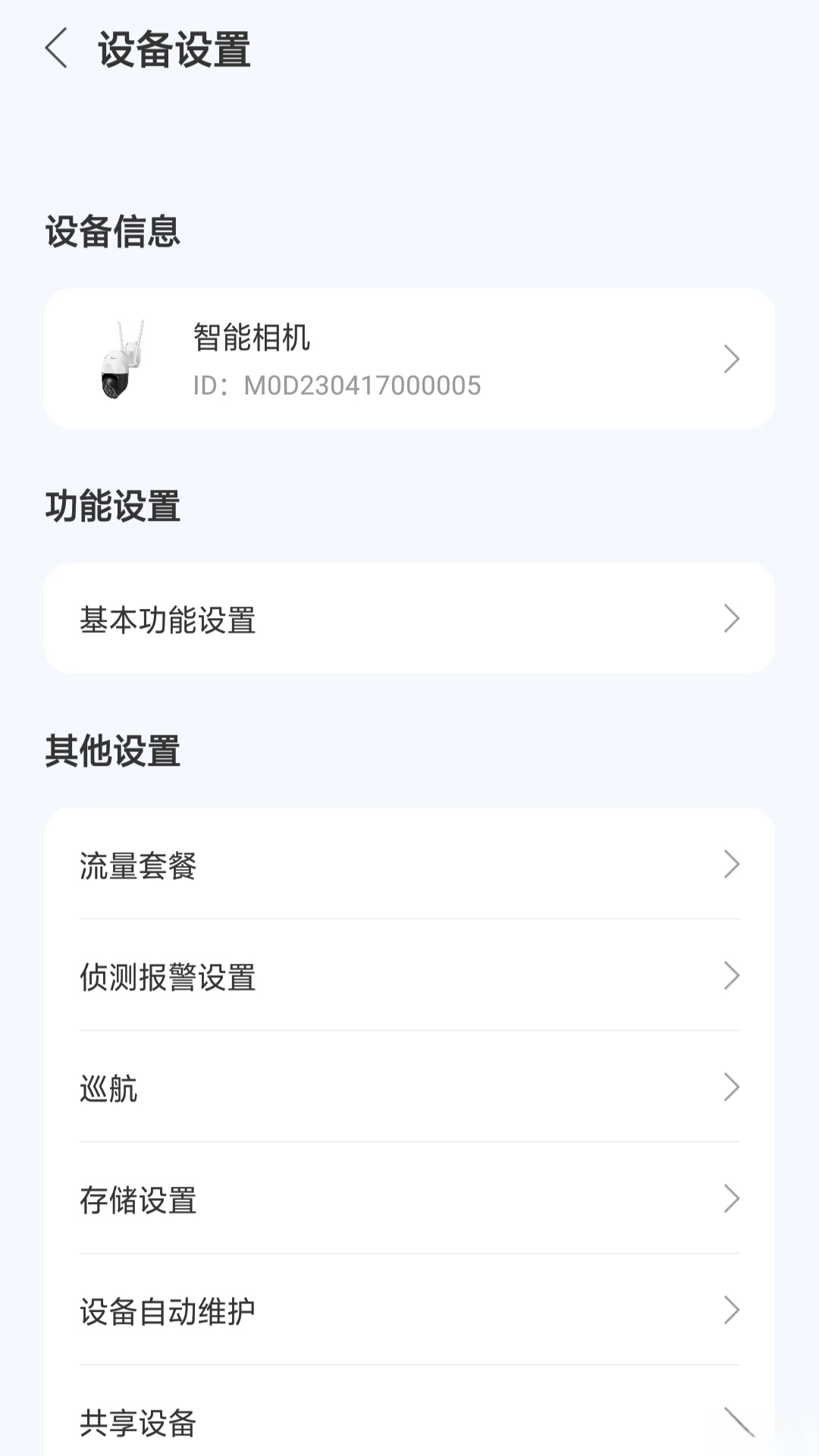Open 存储设置
This screenshot has width=819, height=1456.
coord(409,1199)
